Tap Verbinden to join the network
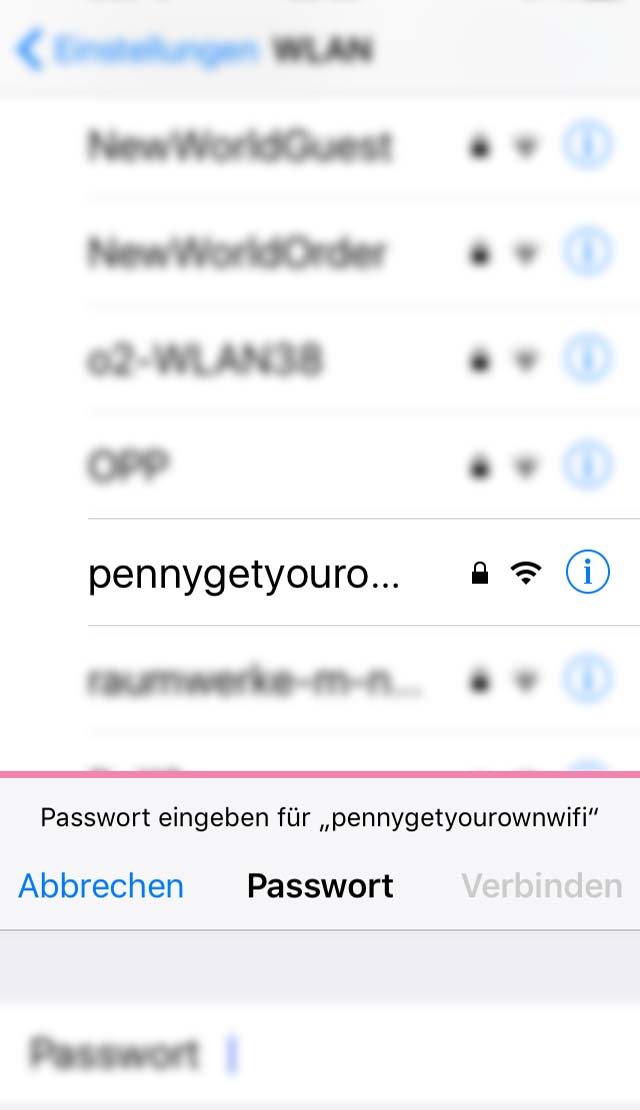Viewport: 640px width, 1110px height. [541, 886]
